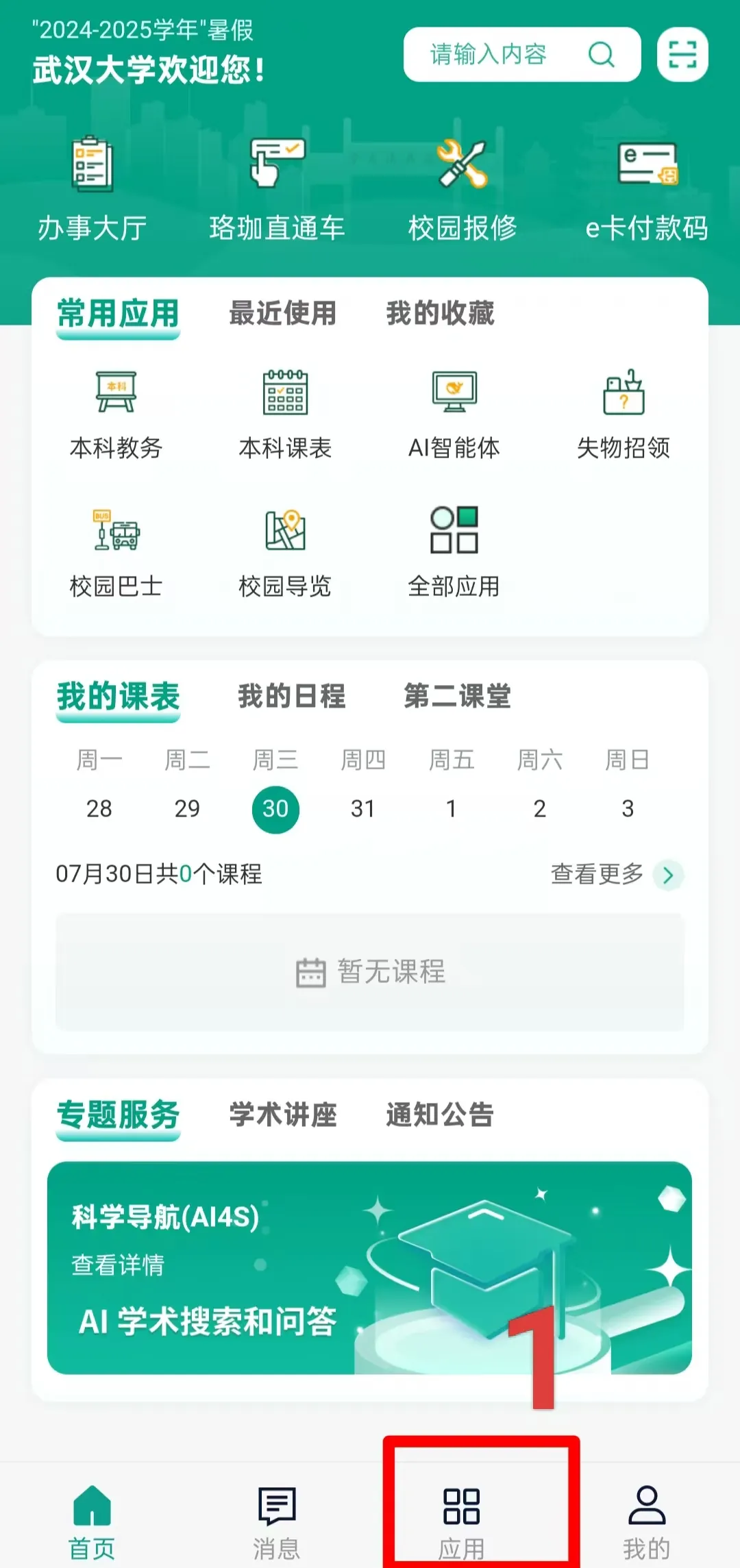Launch the AI智能体 assistant

pos(454,411)
